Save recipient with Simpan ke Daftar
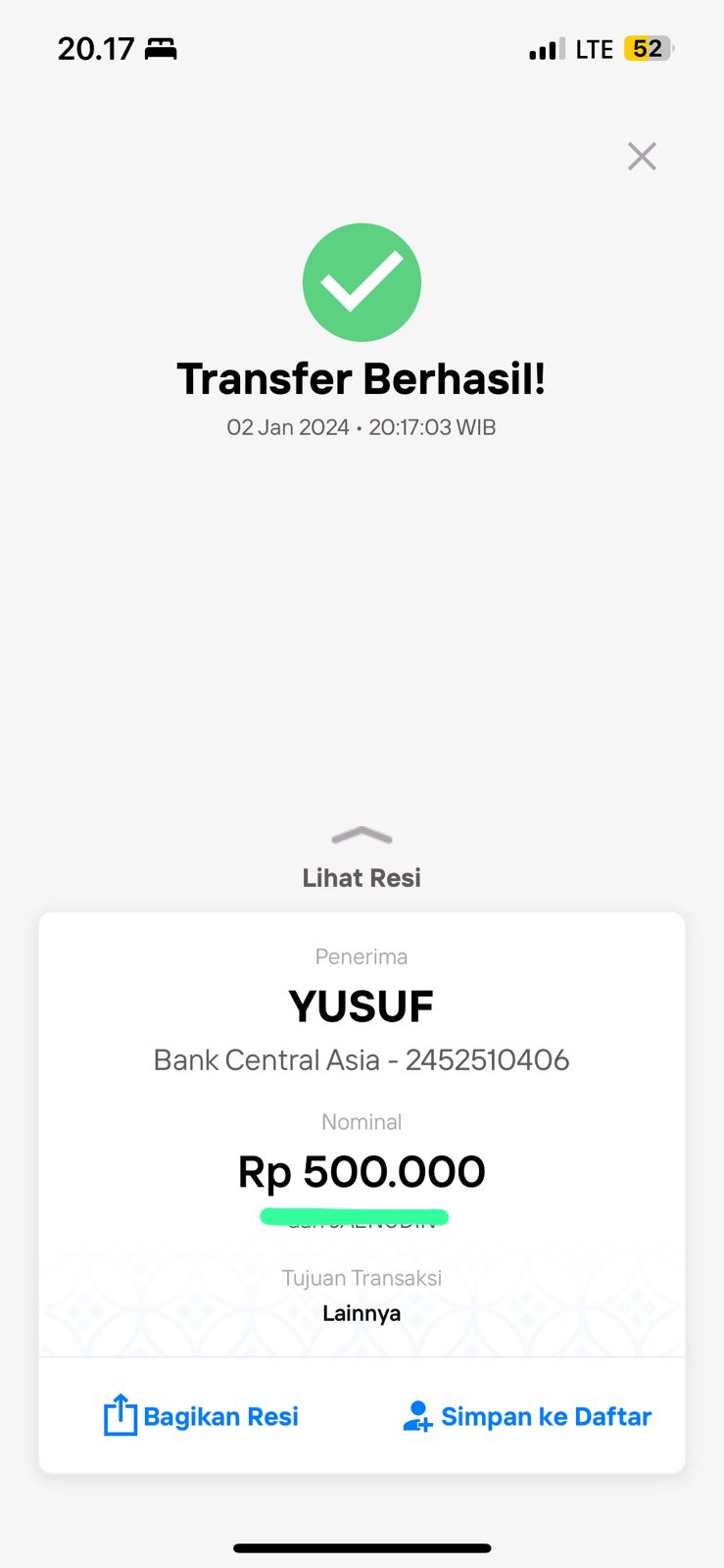The width and height of the screenshot is (724, 1568). [x=527, y=1416]
